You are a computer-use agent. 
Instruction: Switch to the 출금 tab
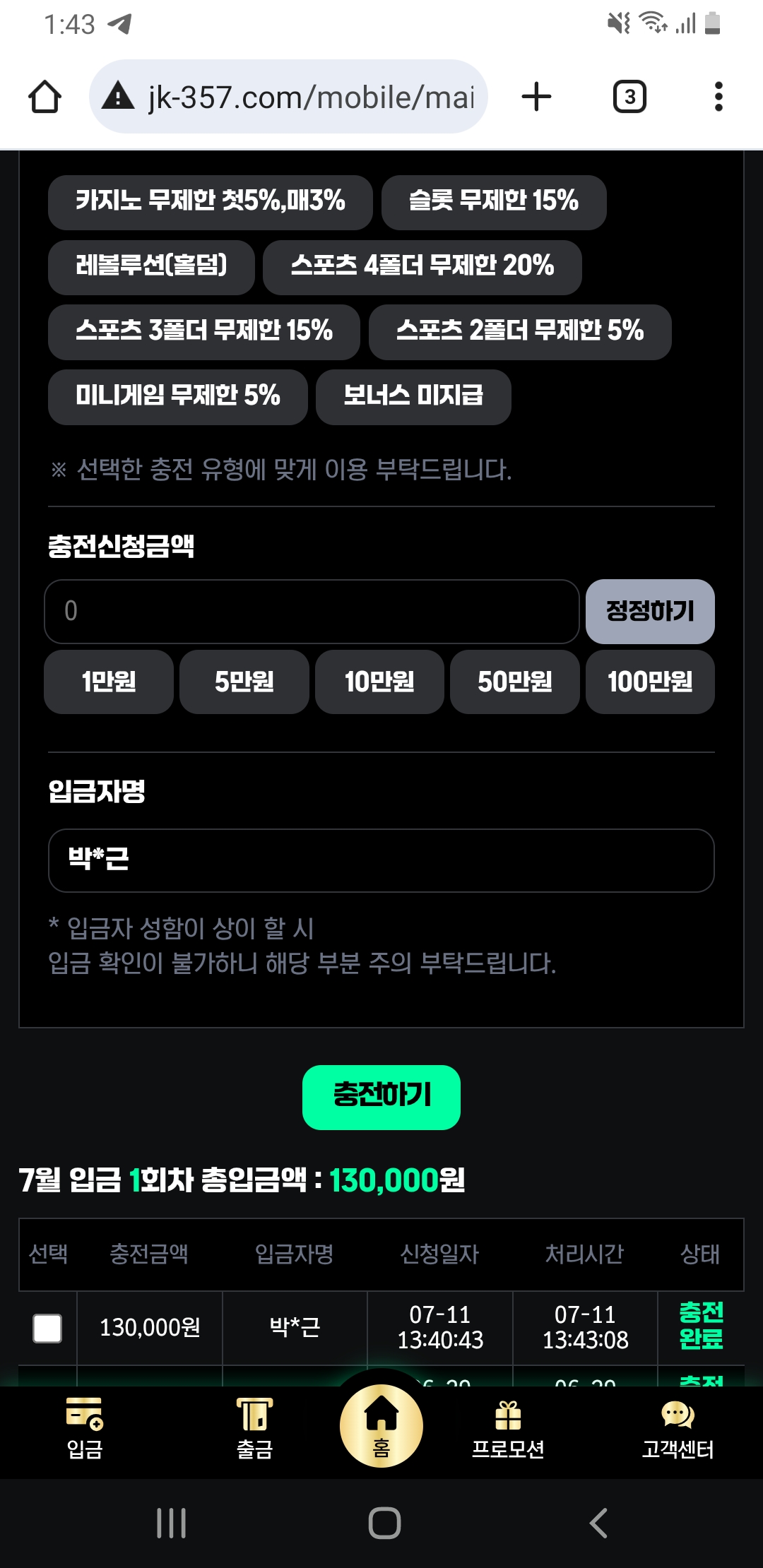tap(254, 1428)
